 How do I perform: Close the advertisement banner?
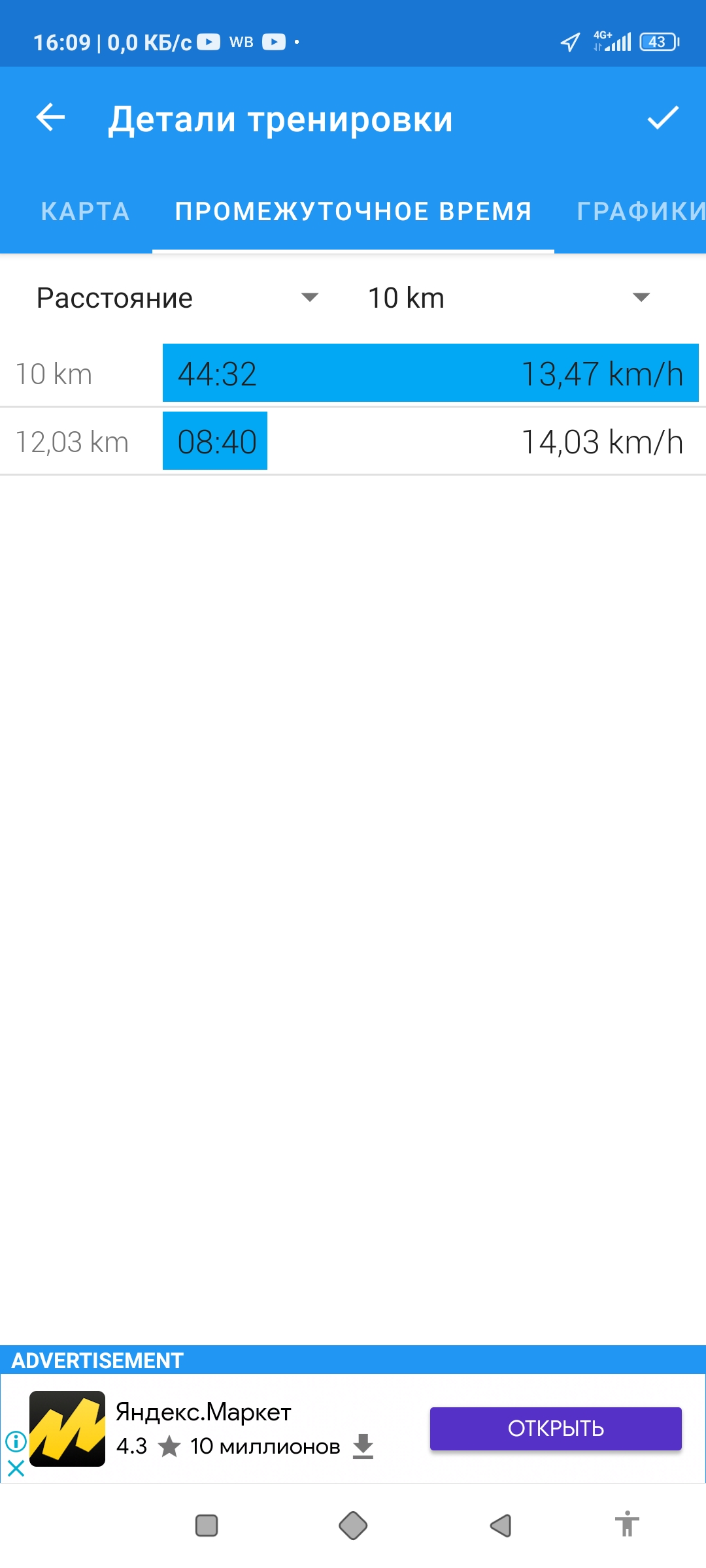[x=16, y=1469]
